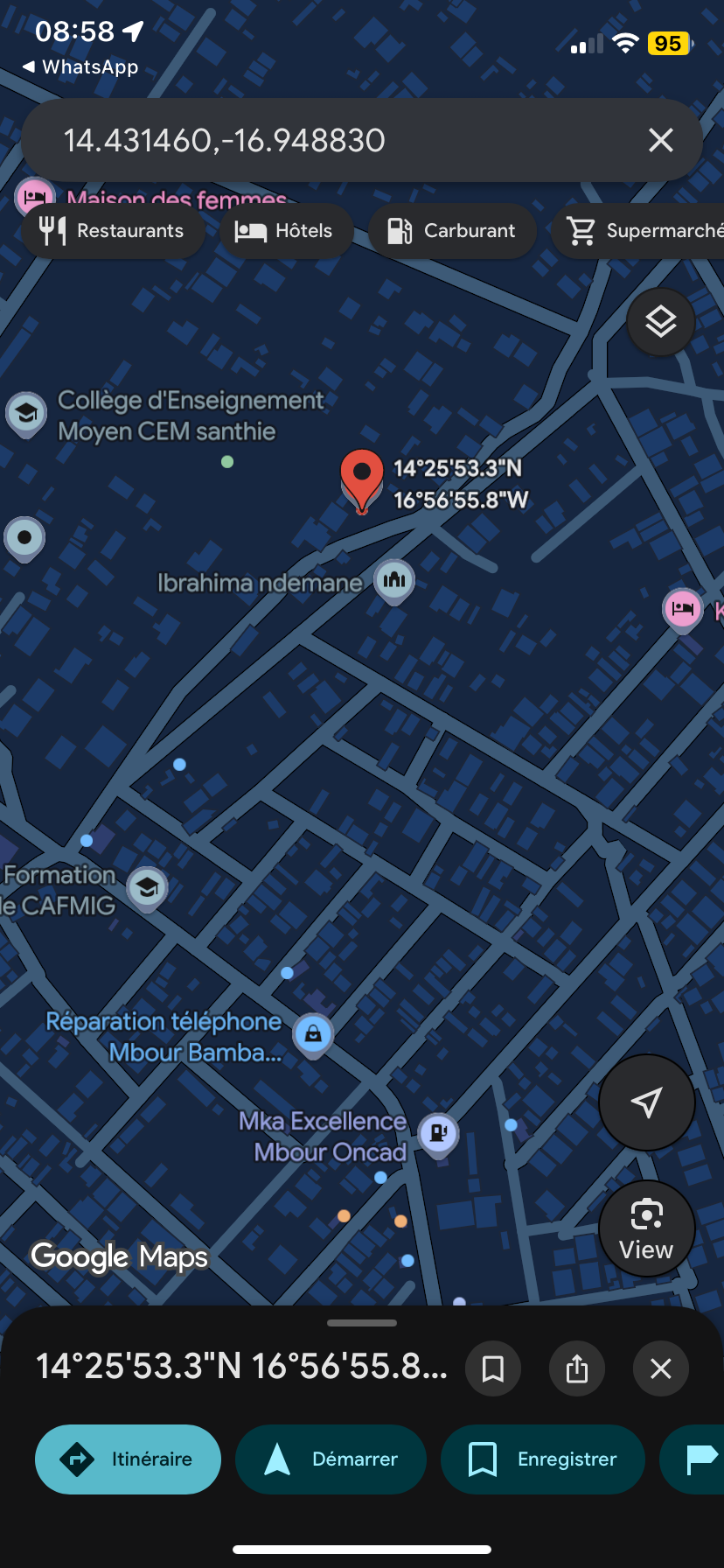The image size is (724, 1568).
Task: Open the map layers selector
Action: (x=660, y=321)
